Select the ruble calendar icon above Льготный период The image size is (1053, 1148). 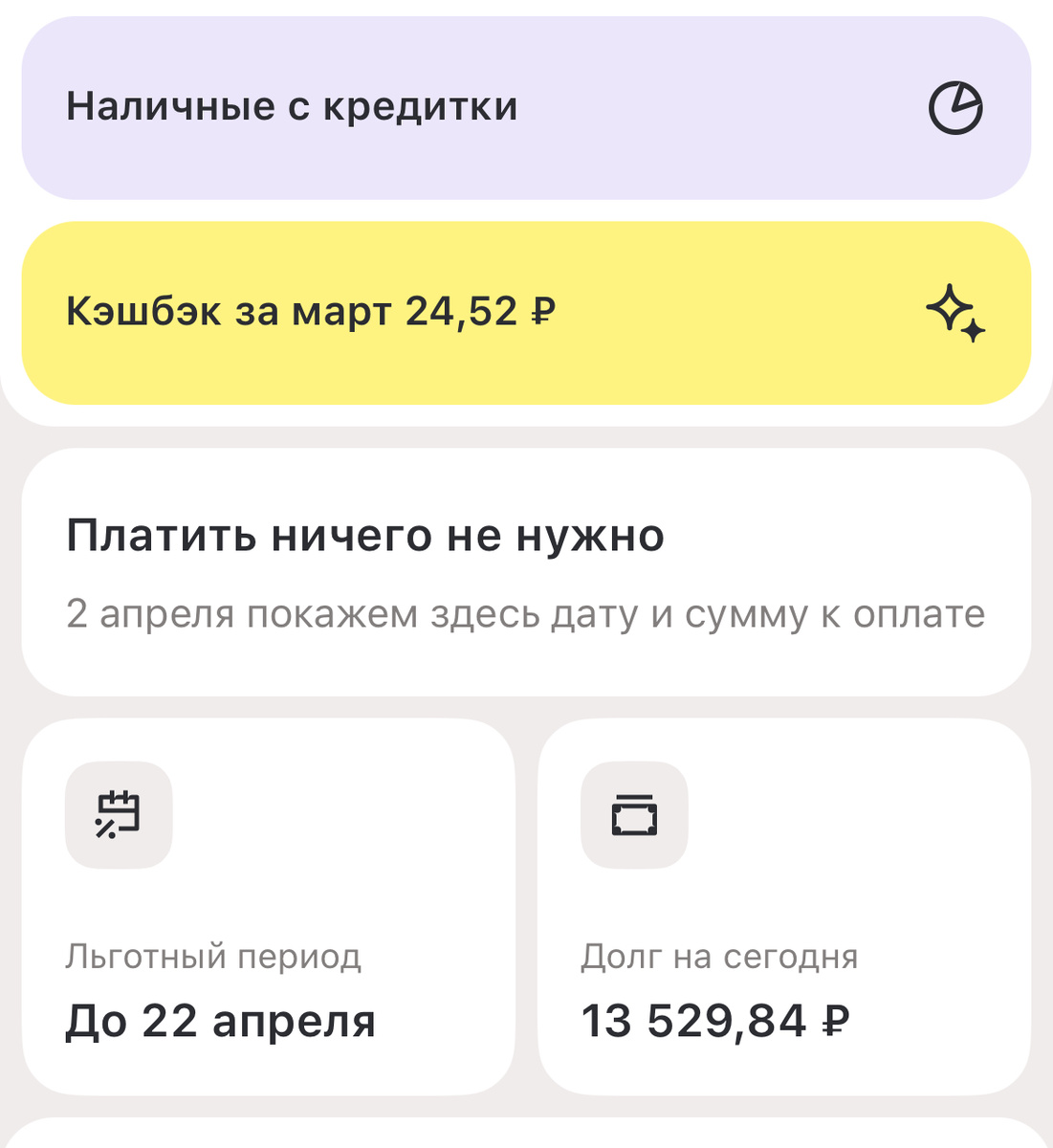click(119, 814)
